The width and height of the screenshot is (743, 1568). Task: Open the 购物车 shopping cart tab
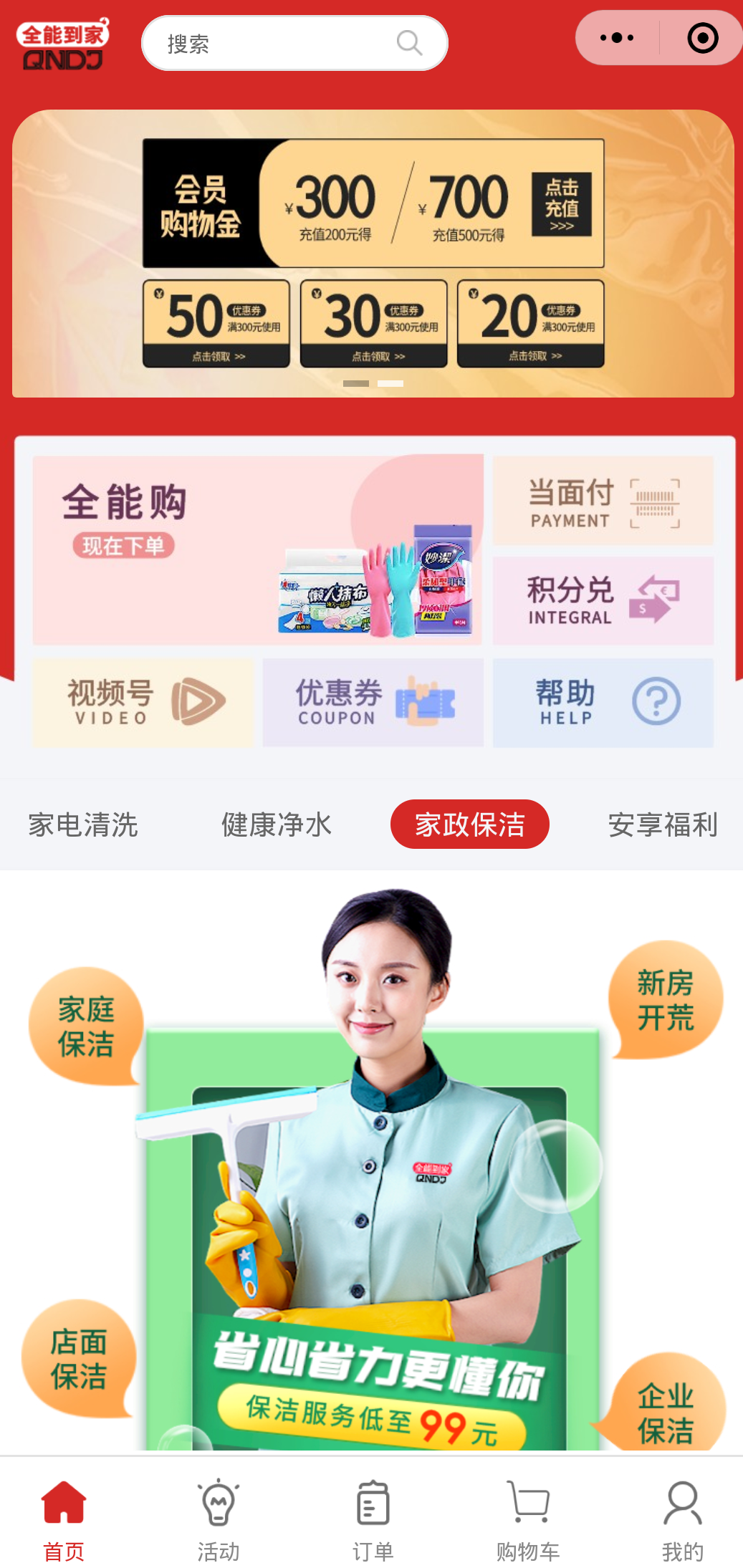[x=528, y=1520]
